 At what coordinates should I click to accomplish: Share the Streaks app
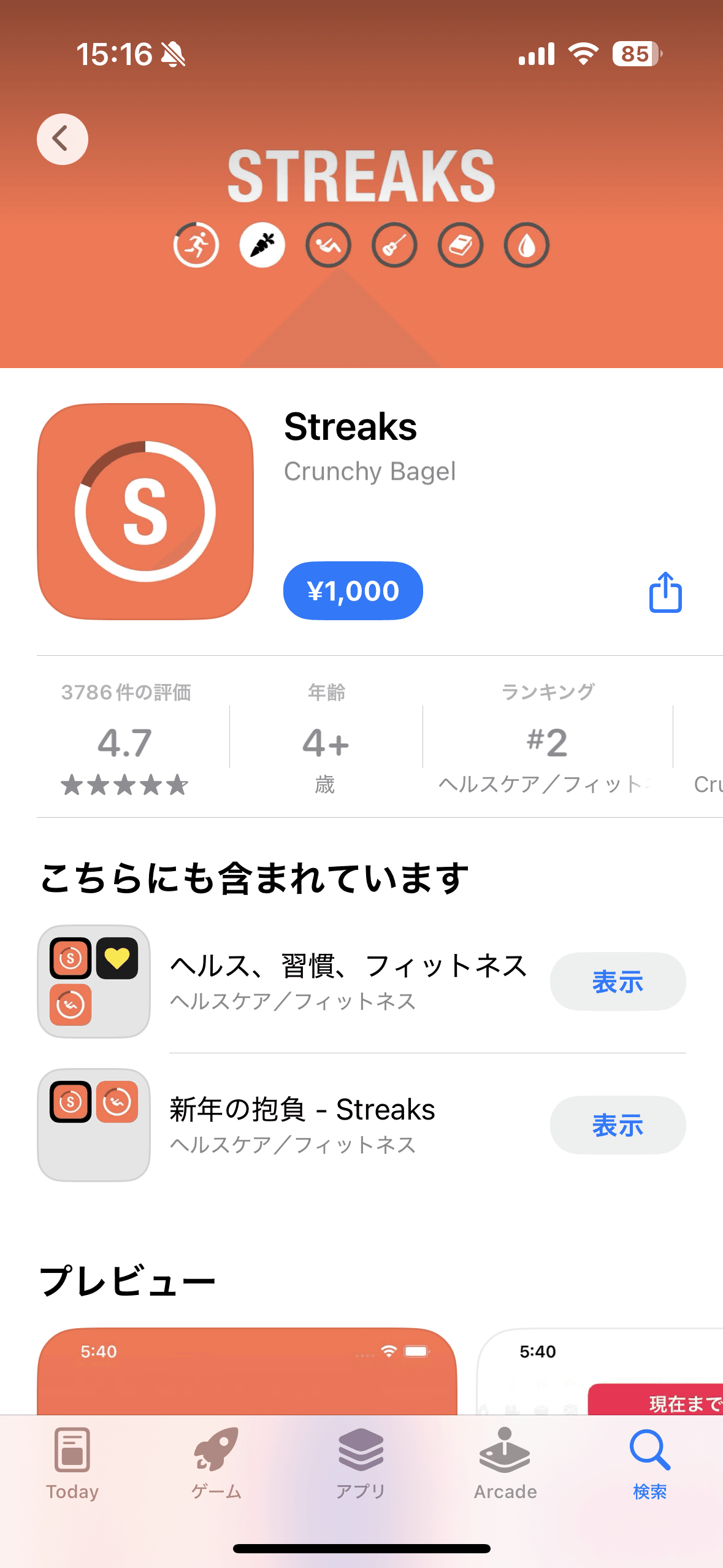click(x=665, y=593)
